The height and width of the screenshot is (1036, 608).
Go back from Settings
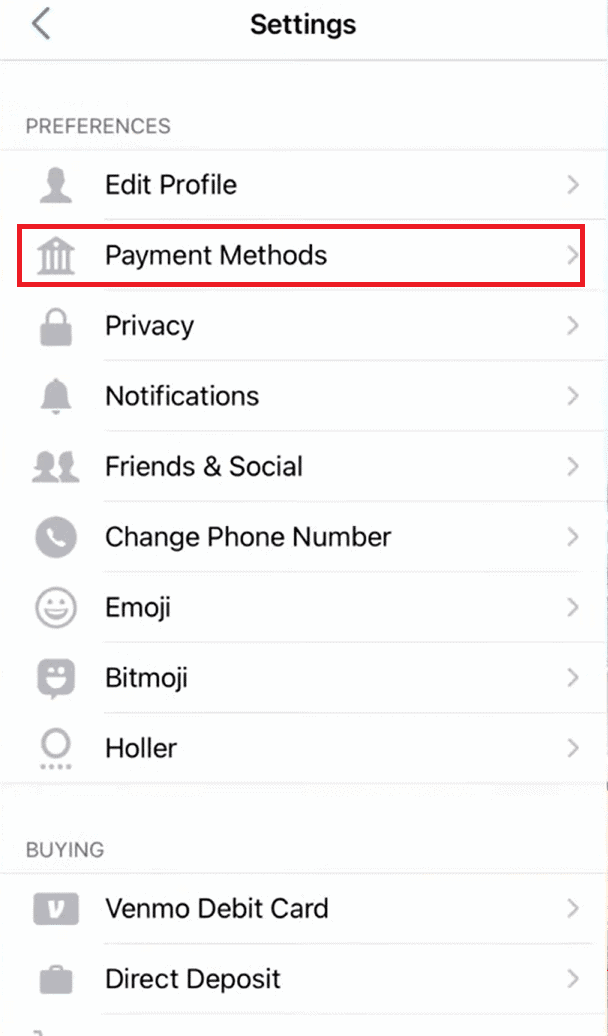[x=41, y=25]
